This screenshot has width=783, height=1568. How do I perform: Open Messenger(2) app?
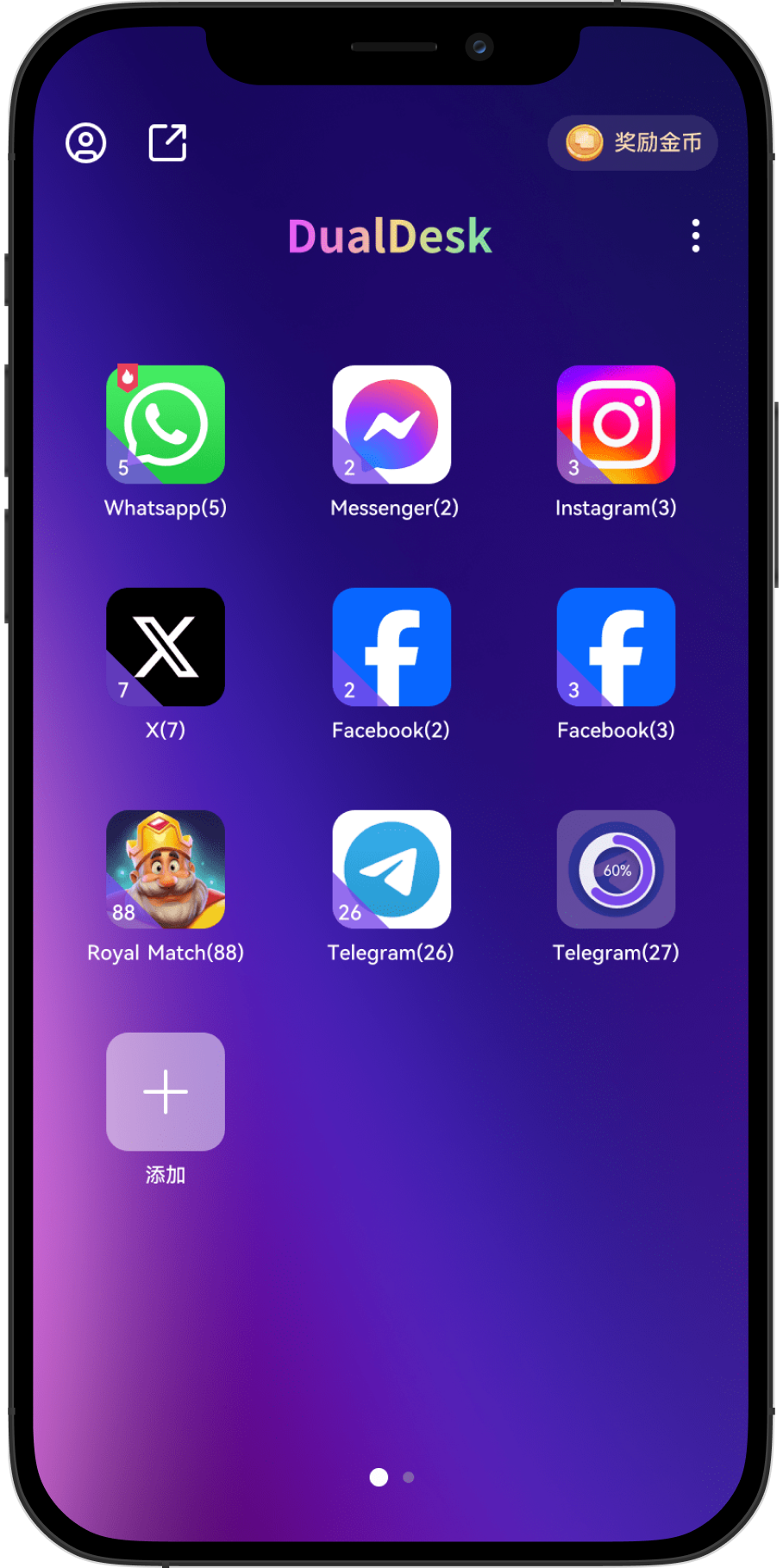click(x=391, y=425)
